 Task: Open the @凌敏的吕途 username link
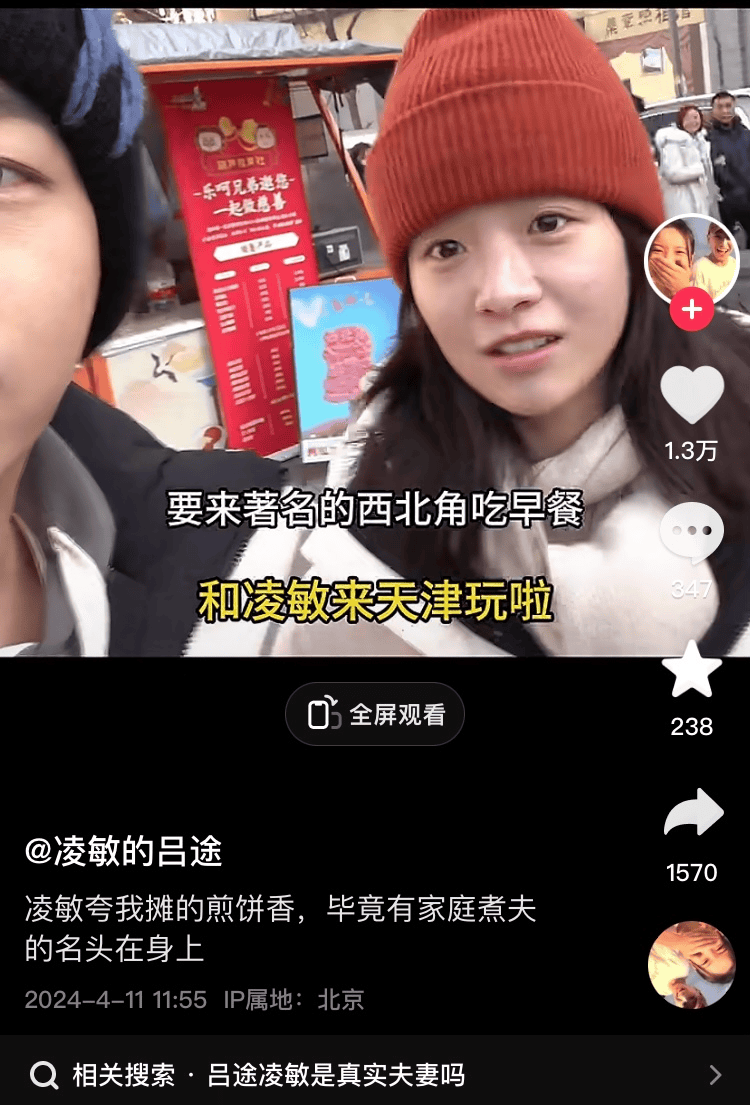click(123, 852)
